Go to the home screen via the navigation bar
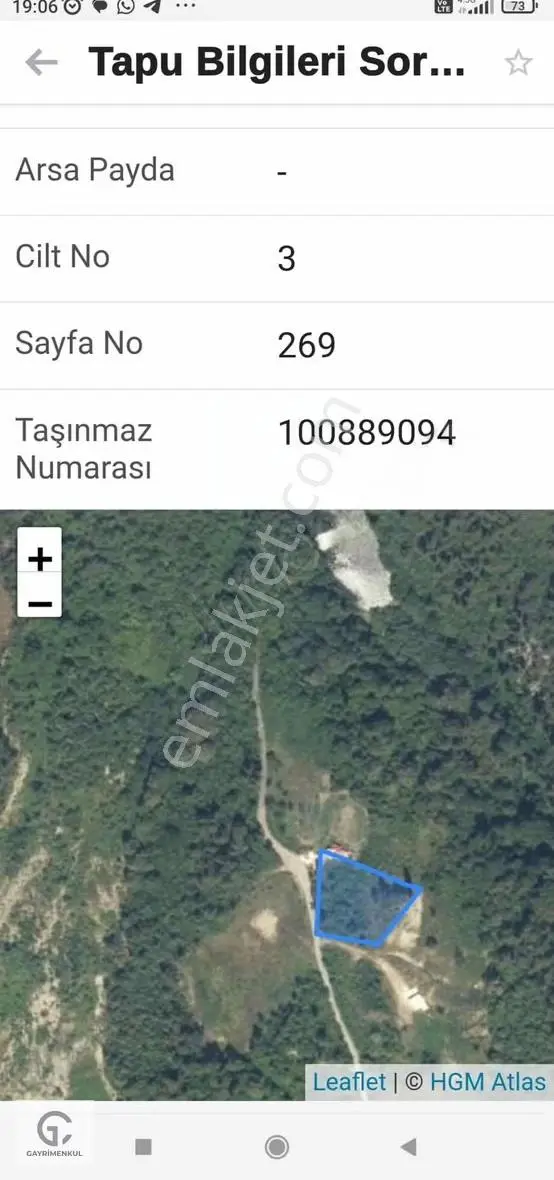Image resolution: width=554 pixels, height=1180 pixels. pos(277,1147)
